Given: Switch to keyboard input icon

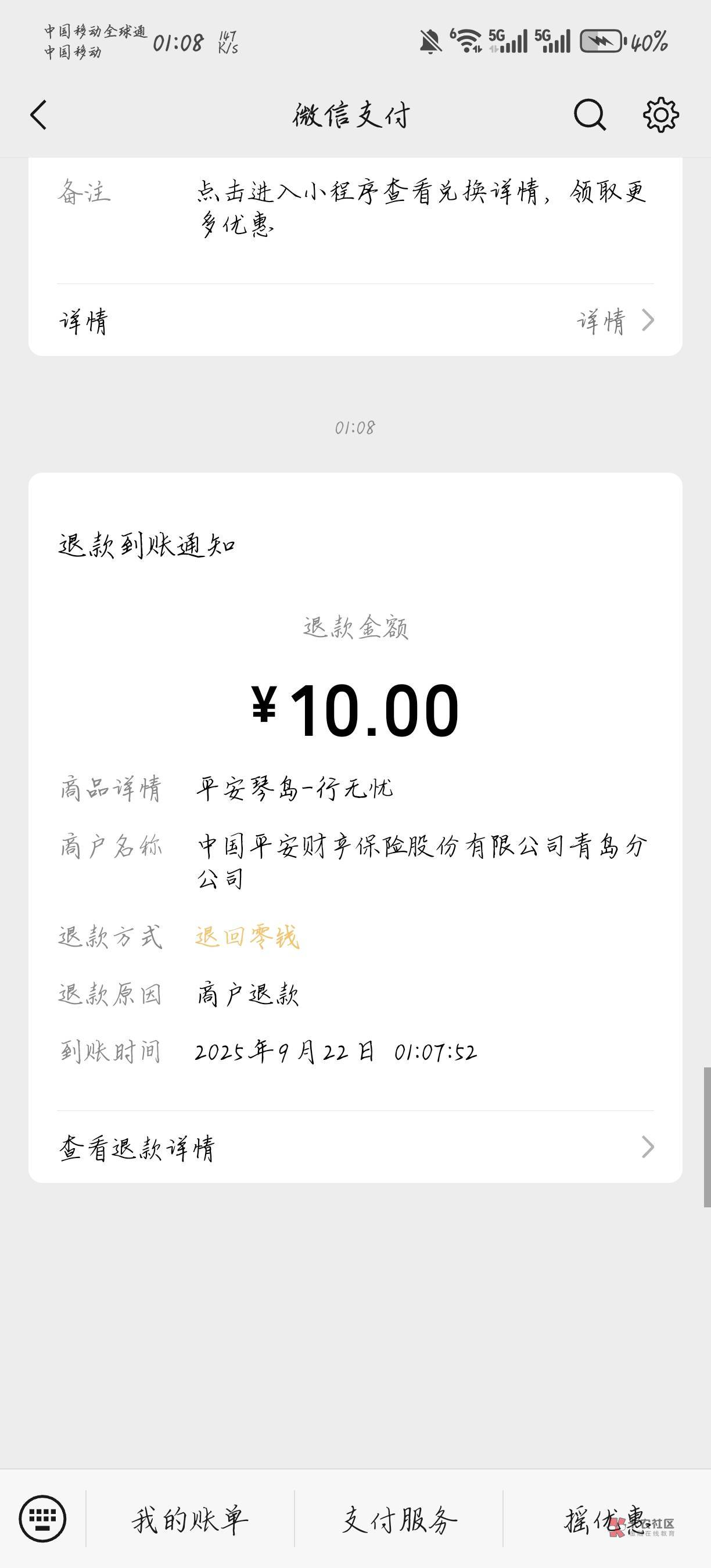Looking at the screenshot, I should coord(42,1519).
